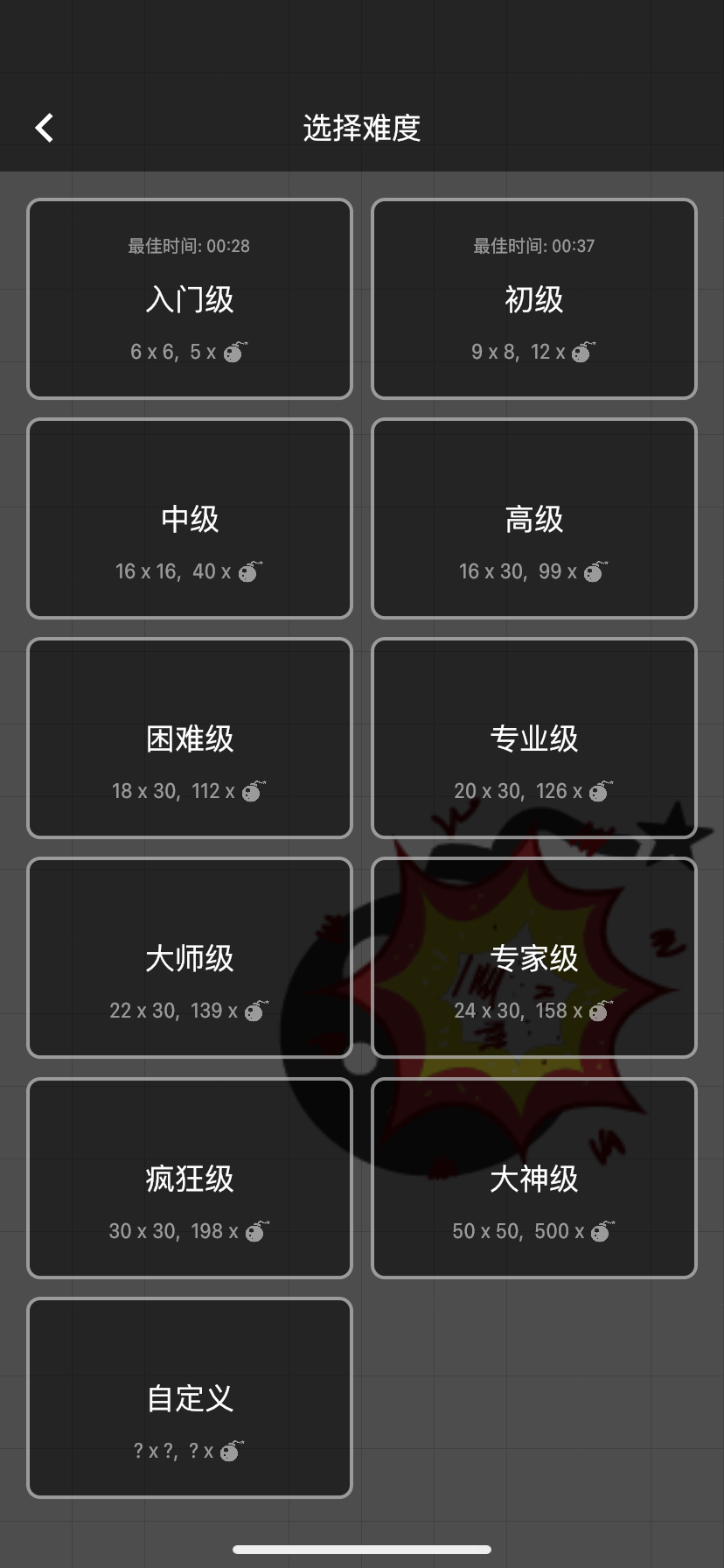Tap the bomb icon on 入门级 card
This screenshot has width=724, height=1568.
pos(234,352)
